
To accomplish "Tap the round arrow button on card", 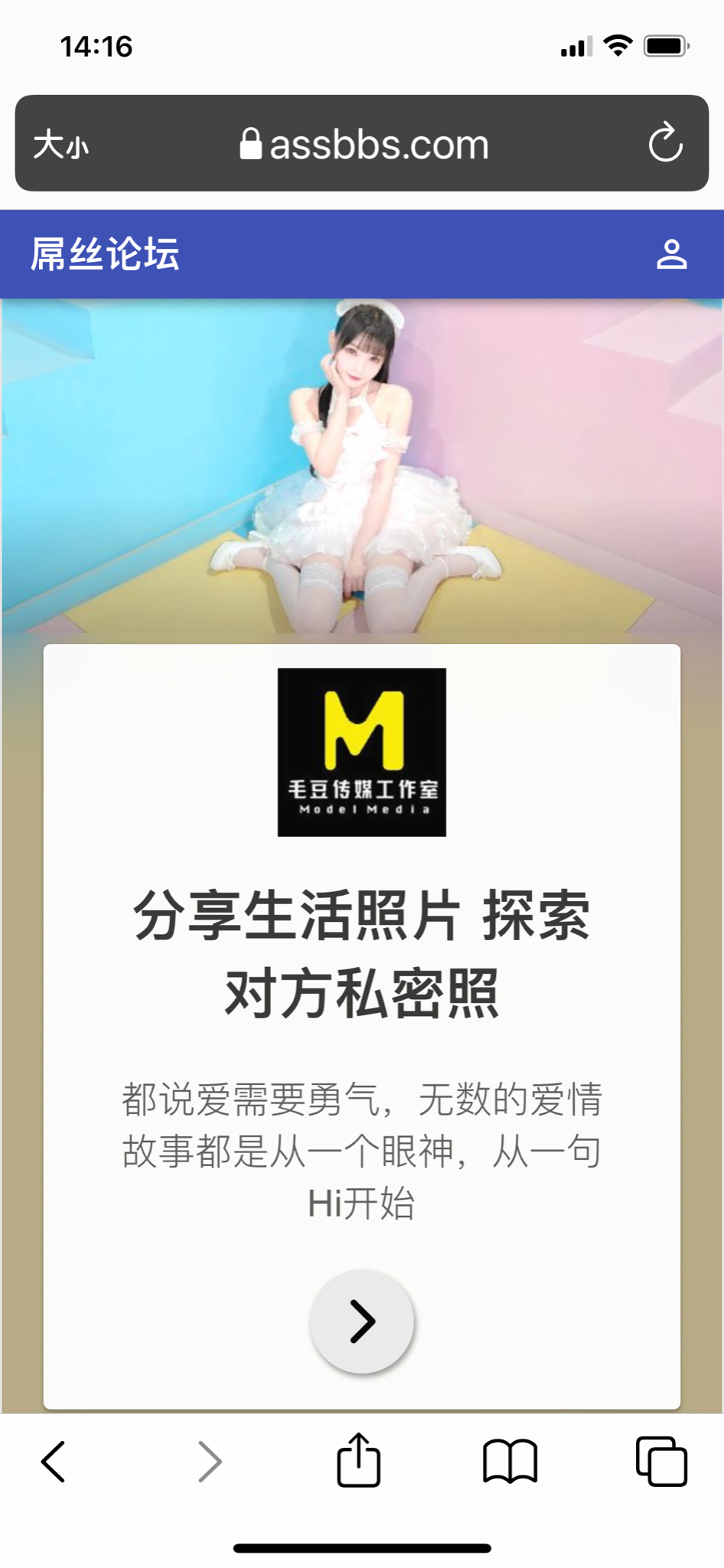I will point(361,1321).
